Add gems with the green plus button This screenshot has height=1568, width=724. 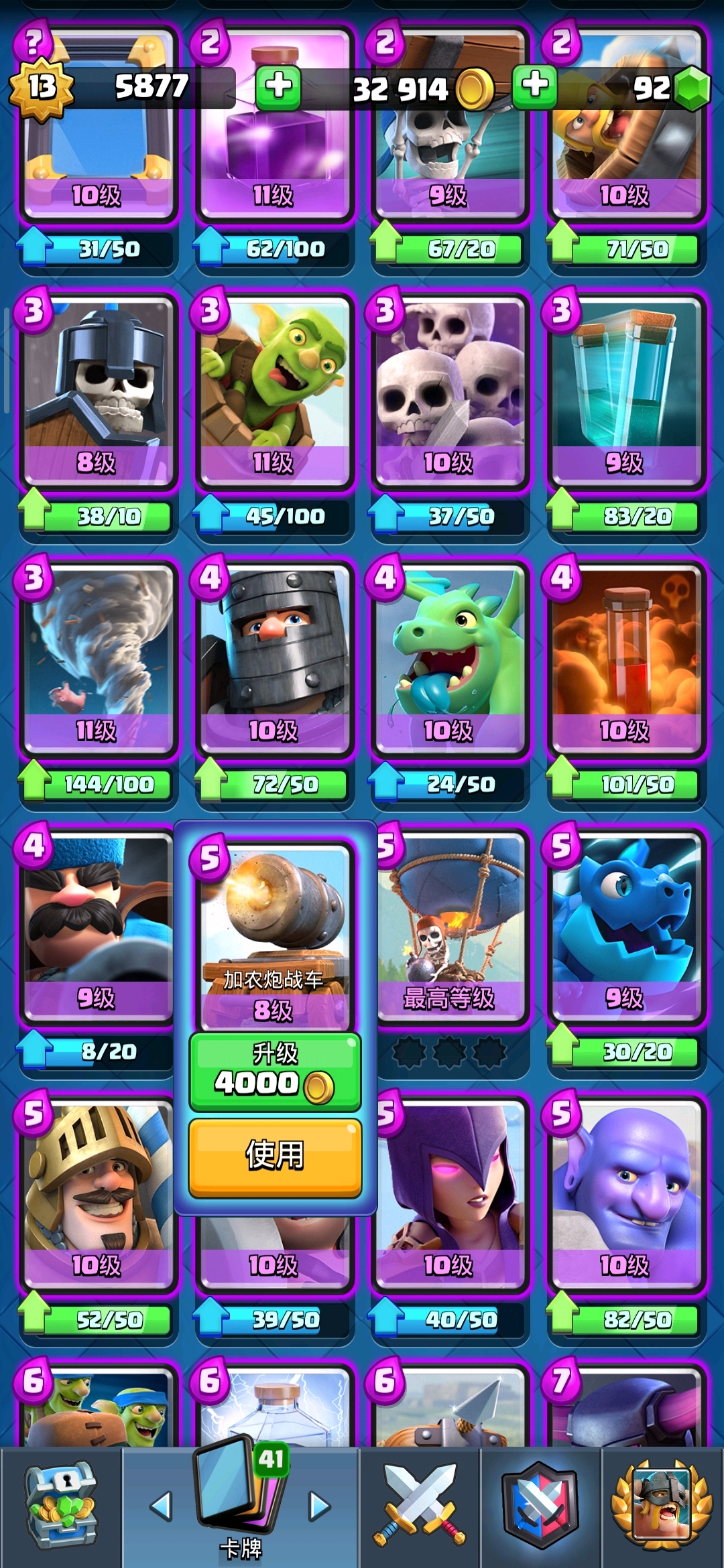click(534, 86)
